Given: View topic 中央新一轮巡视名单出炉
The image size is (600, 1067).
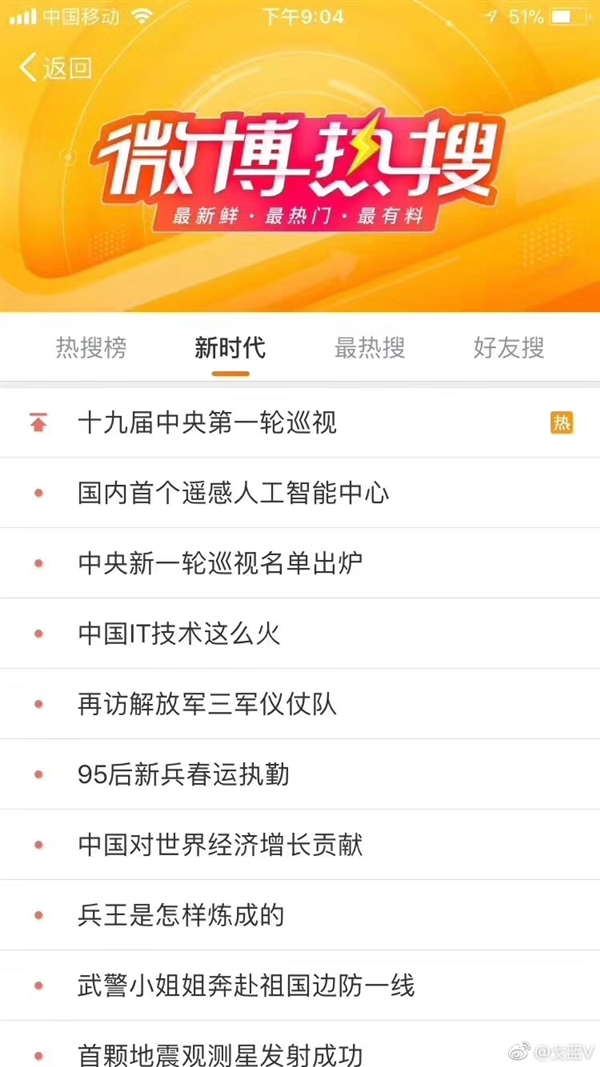Looking at the screenshot, I should point(220,563).
